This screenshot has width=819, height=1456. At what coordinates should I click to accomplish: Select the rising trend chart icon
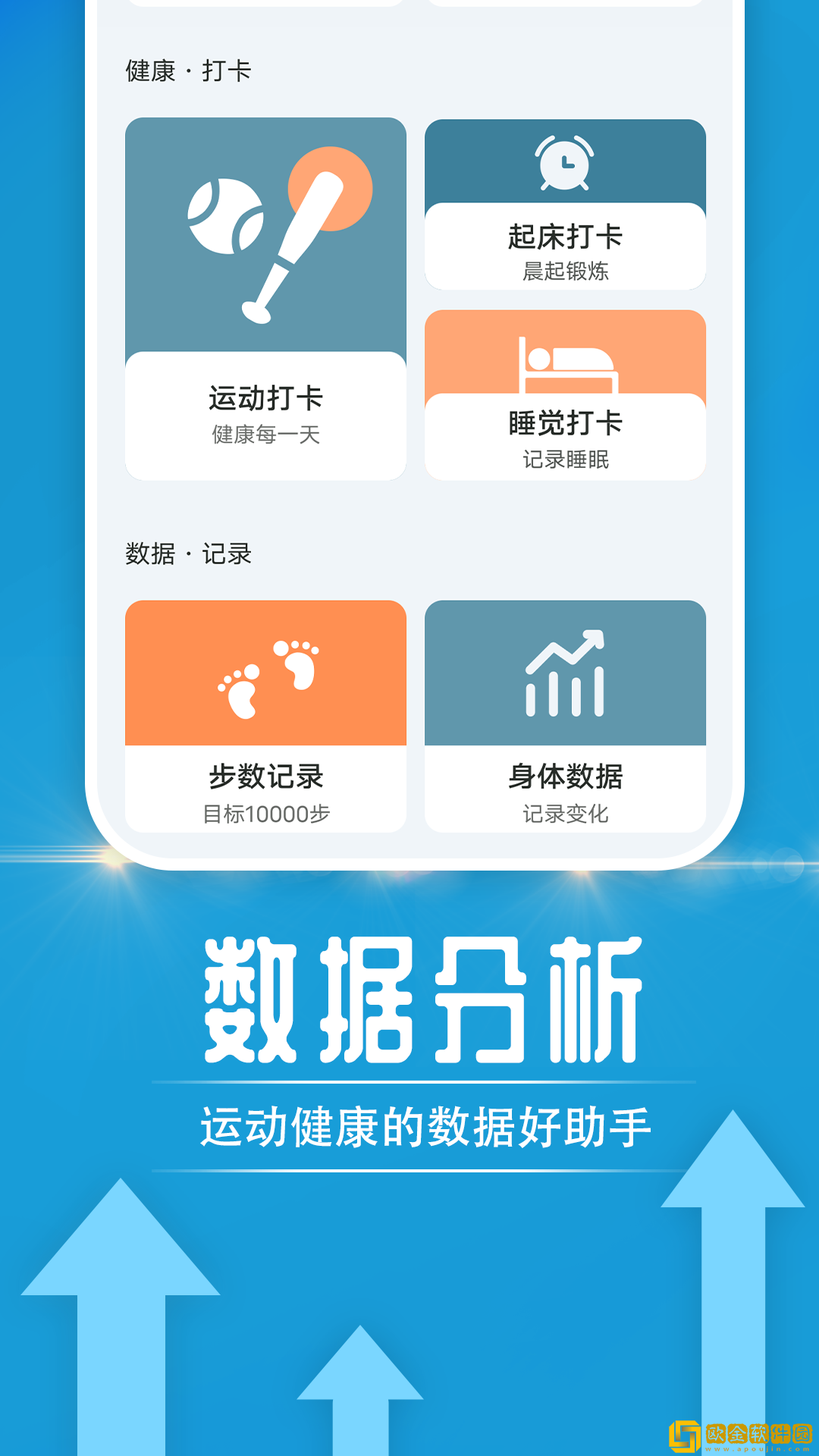click(566, 671)
